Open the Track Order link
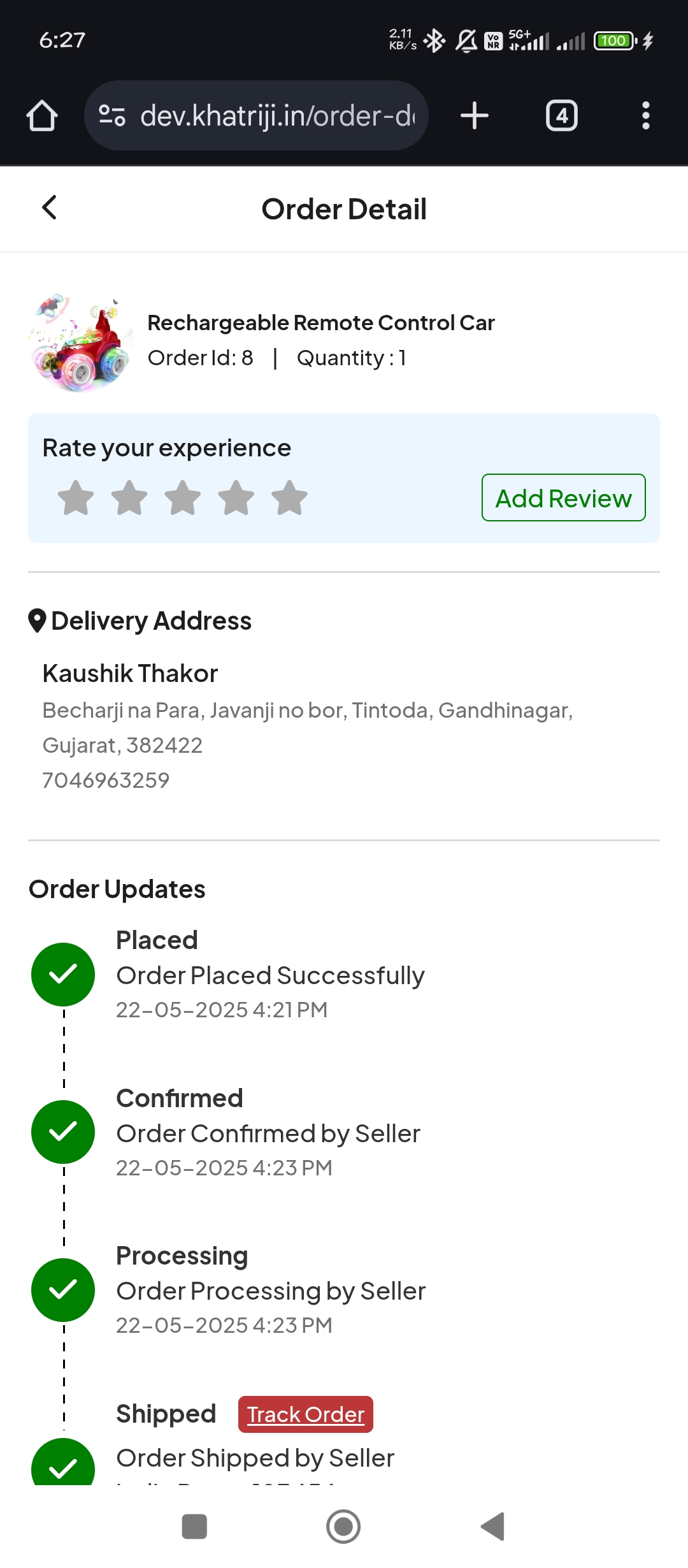688x1568 pixels. (x=306, y=1414)
